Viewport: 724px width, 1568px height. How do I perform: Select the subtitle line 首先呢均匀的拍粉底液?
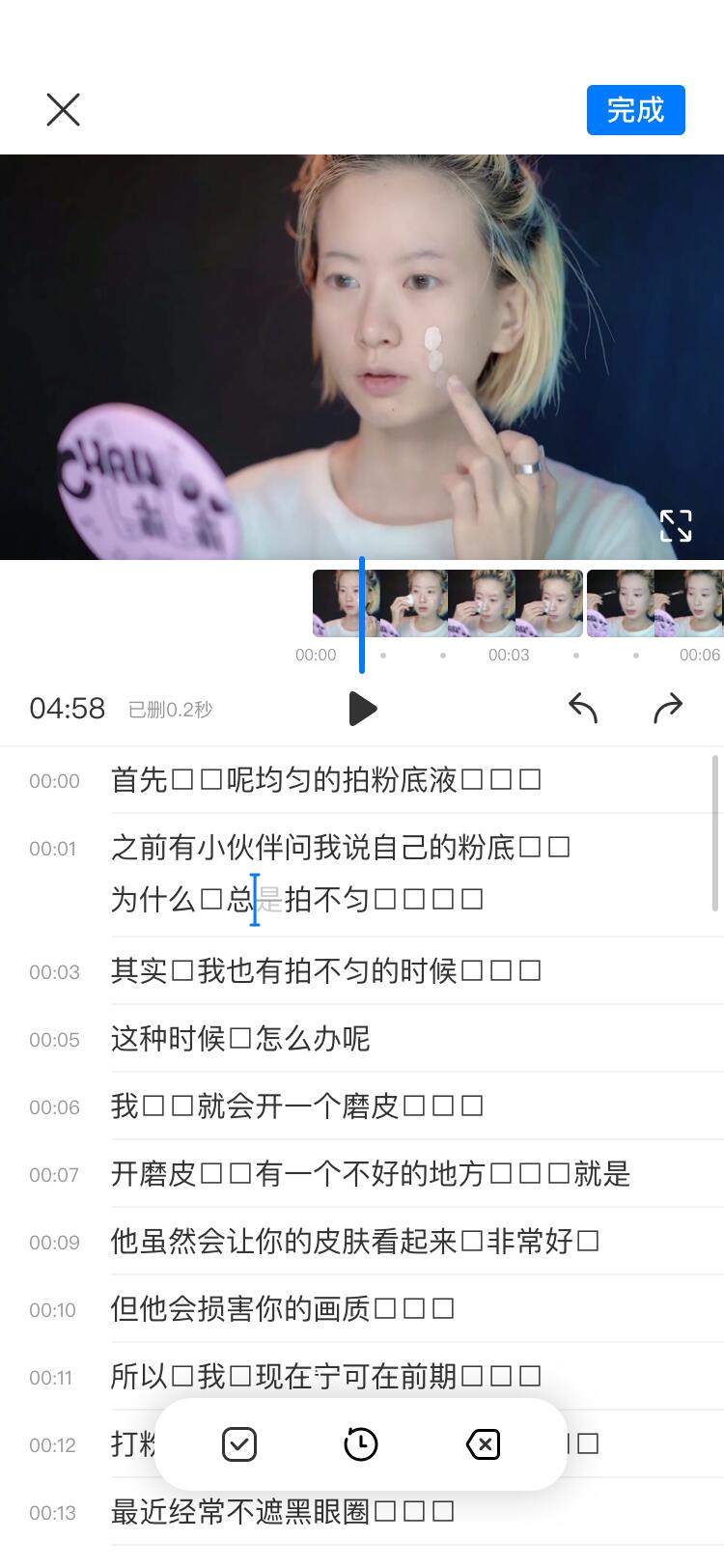click(325, 780)
